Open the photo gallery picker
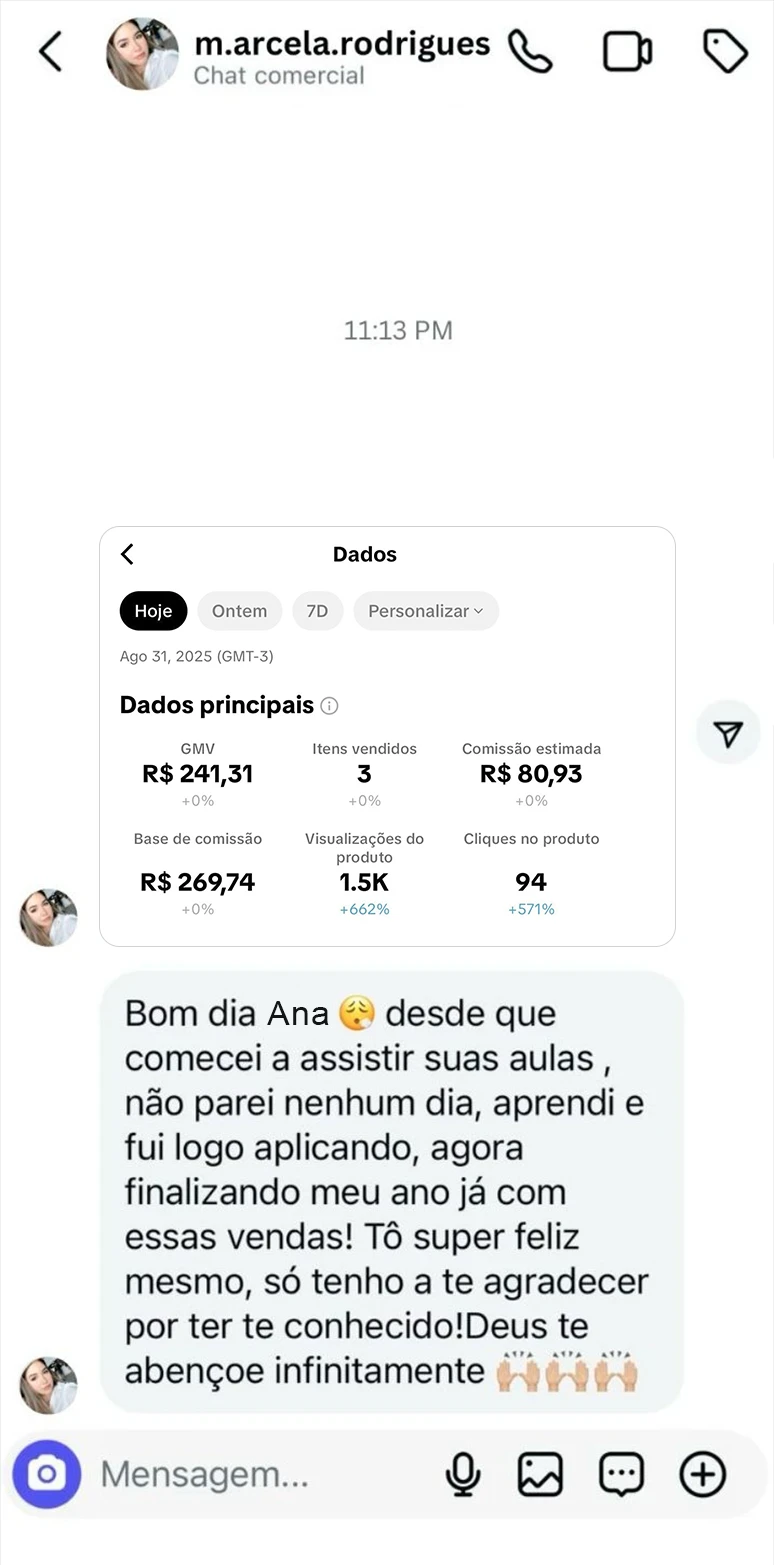Image resolution: width=774 pixels, height=1565 pixels. pos(540,1474)
